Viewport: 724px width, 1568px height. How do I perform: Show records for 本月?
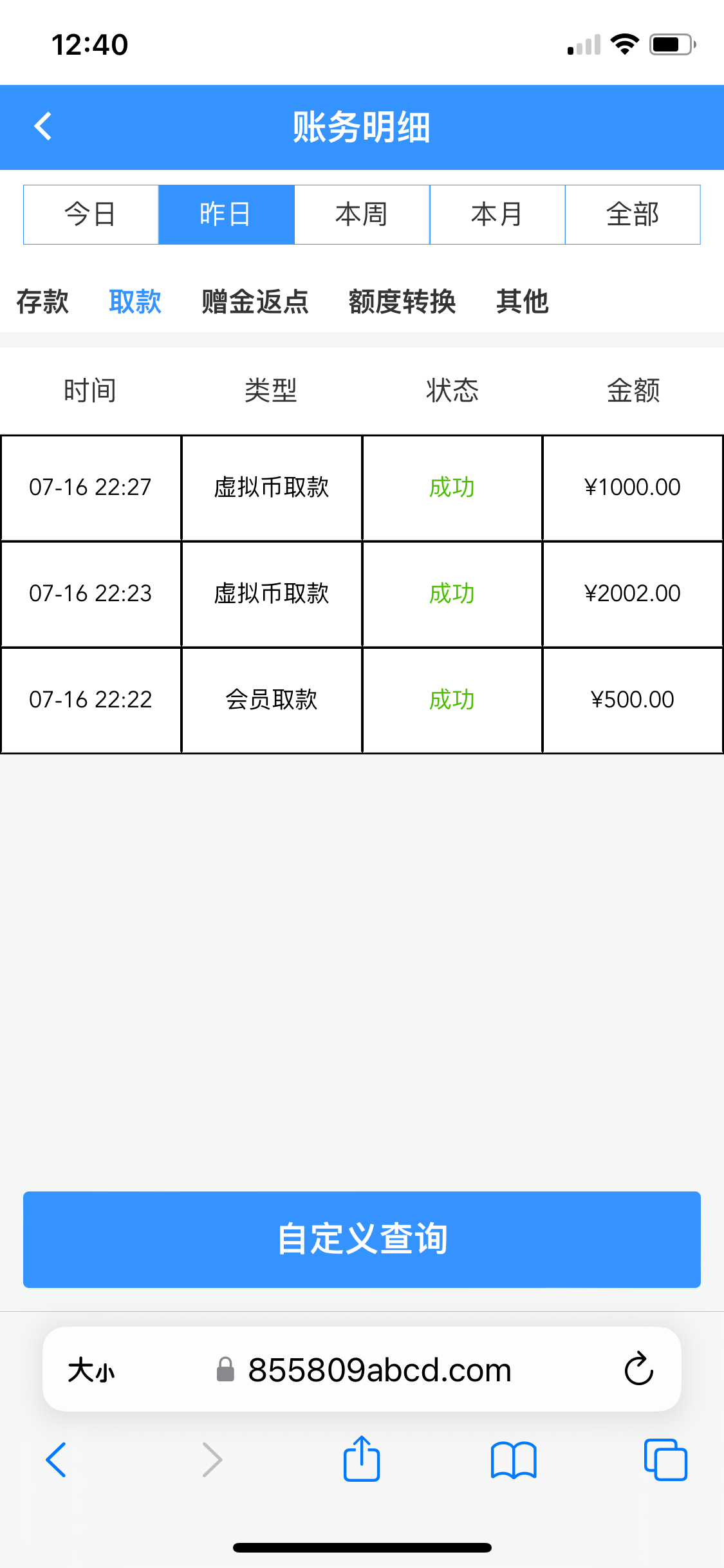pos(497,214)
